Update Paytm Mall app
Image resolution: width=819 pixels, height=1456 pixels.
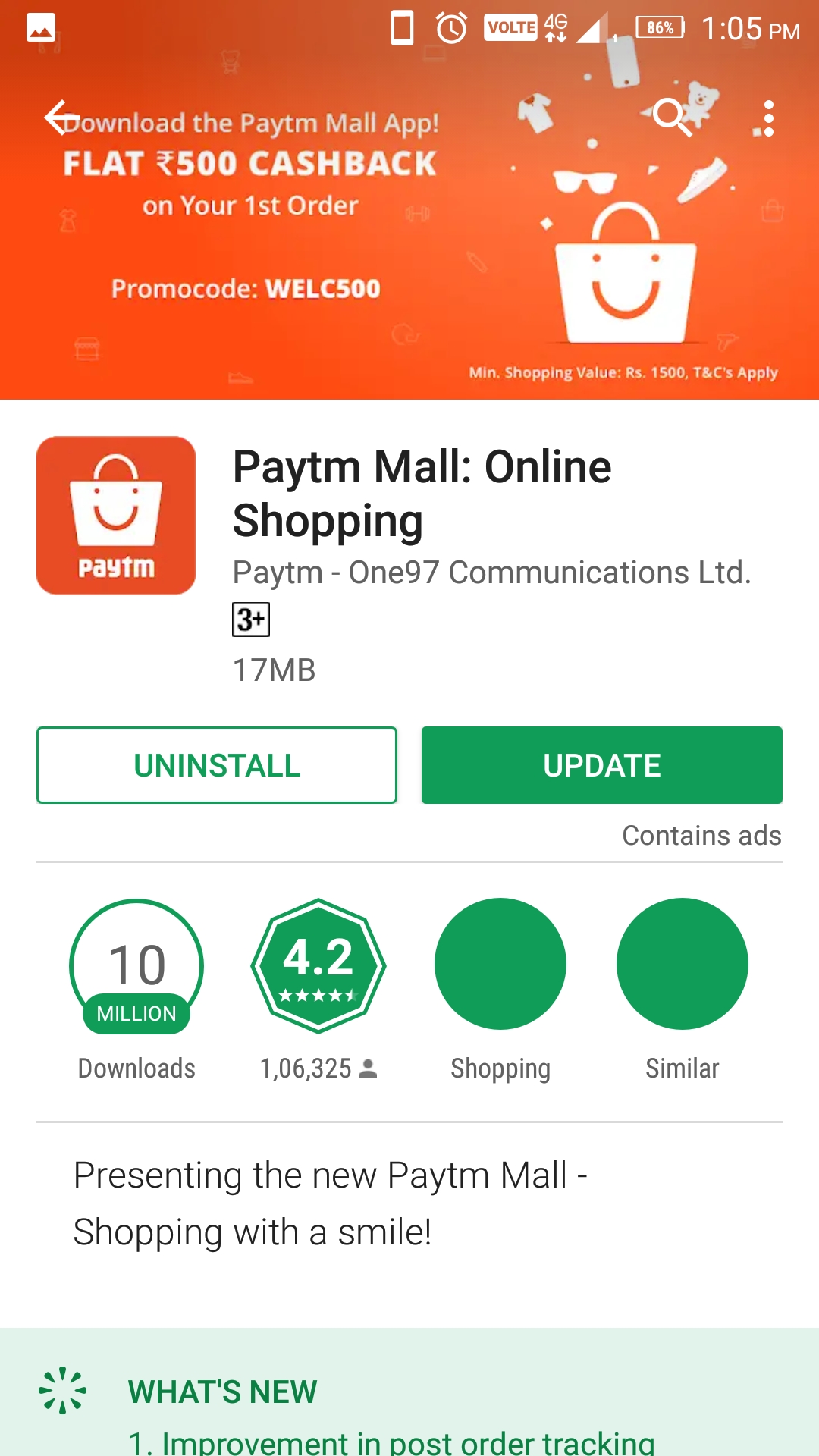point(601,765)
